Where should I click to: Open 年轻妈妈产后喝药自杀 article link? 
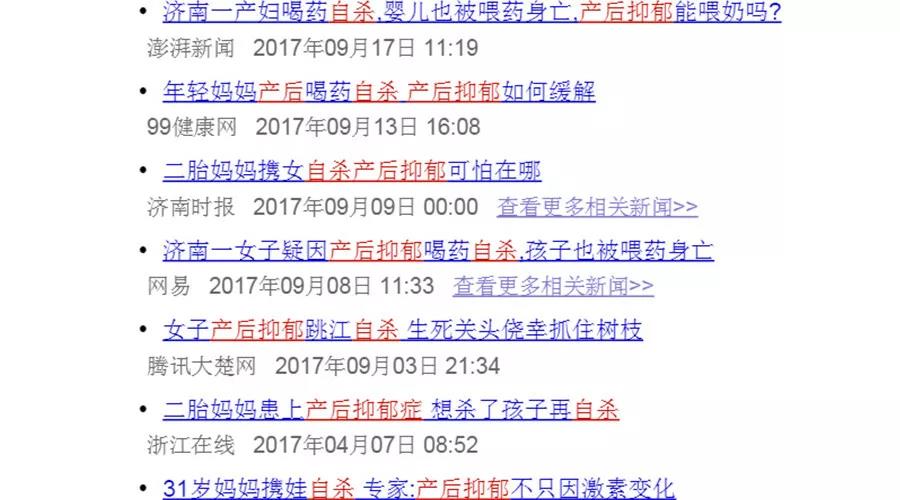(378, 93)
